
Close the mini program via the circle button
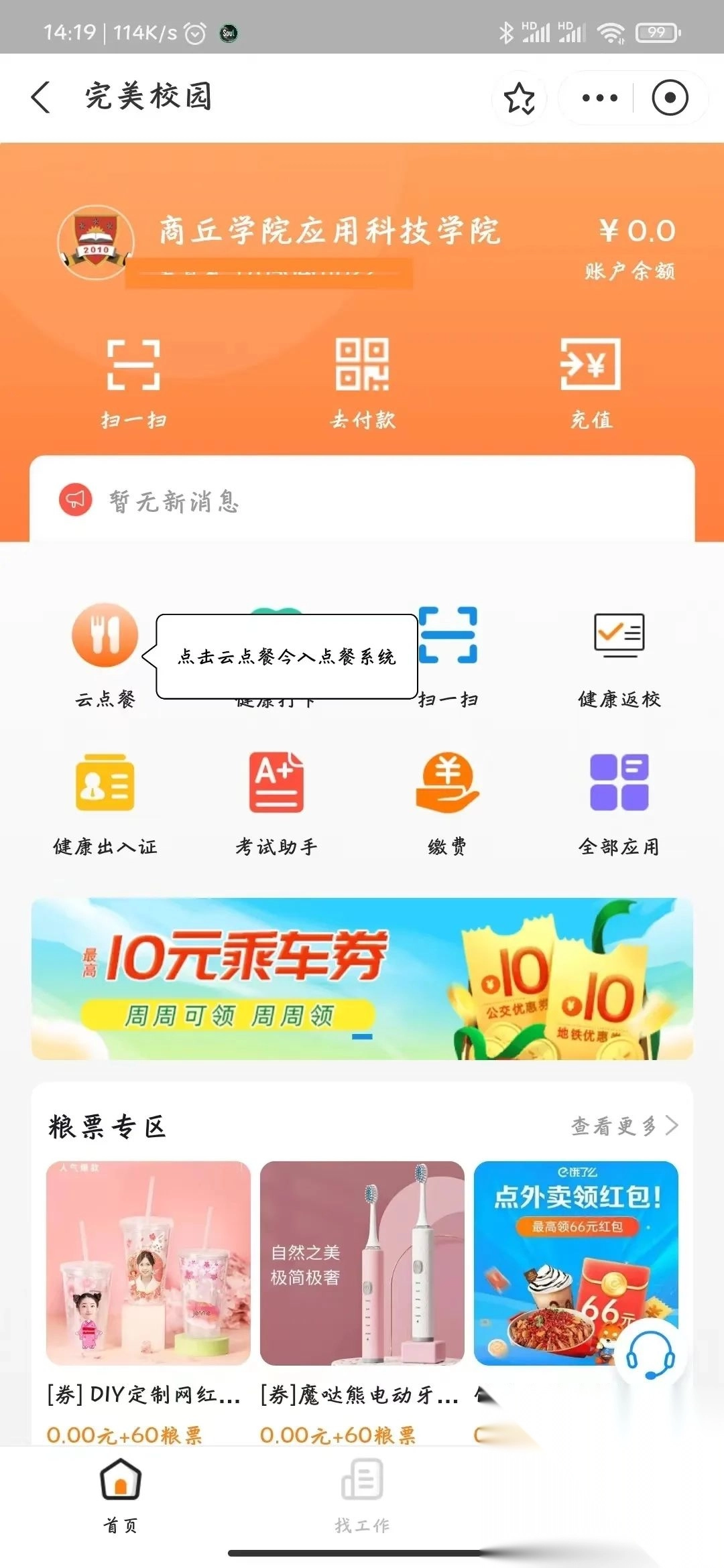(x=670, y=99)
